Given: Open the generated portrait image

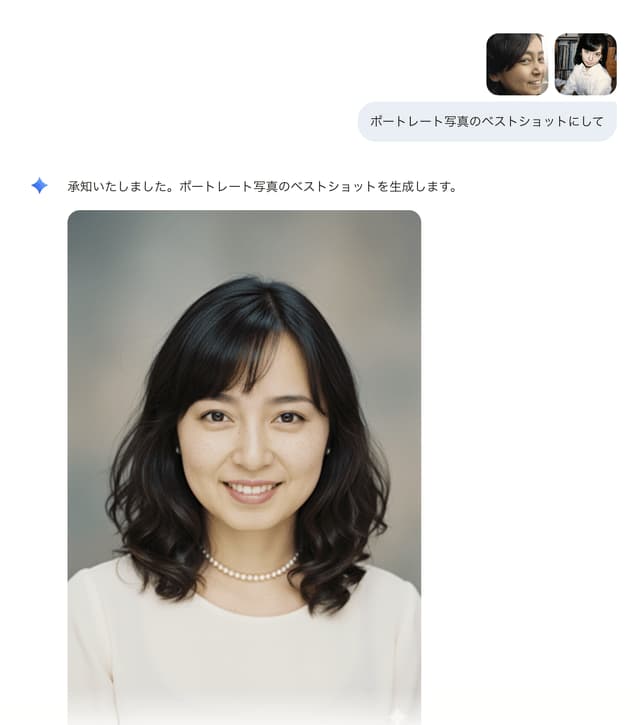Looking at the screenshot, I should [x=244, y=465].
